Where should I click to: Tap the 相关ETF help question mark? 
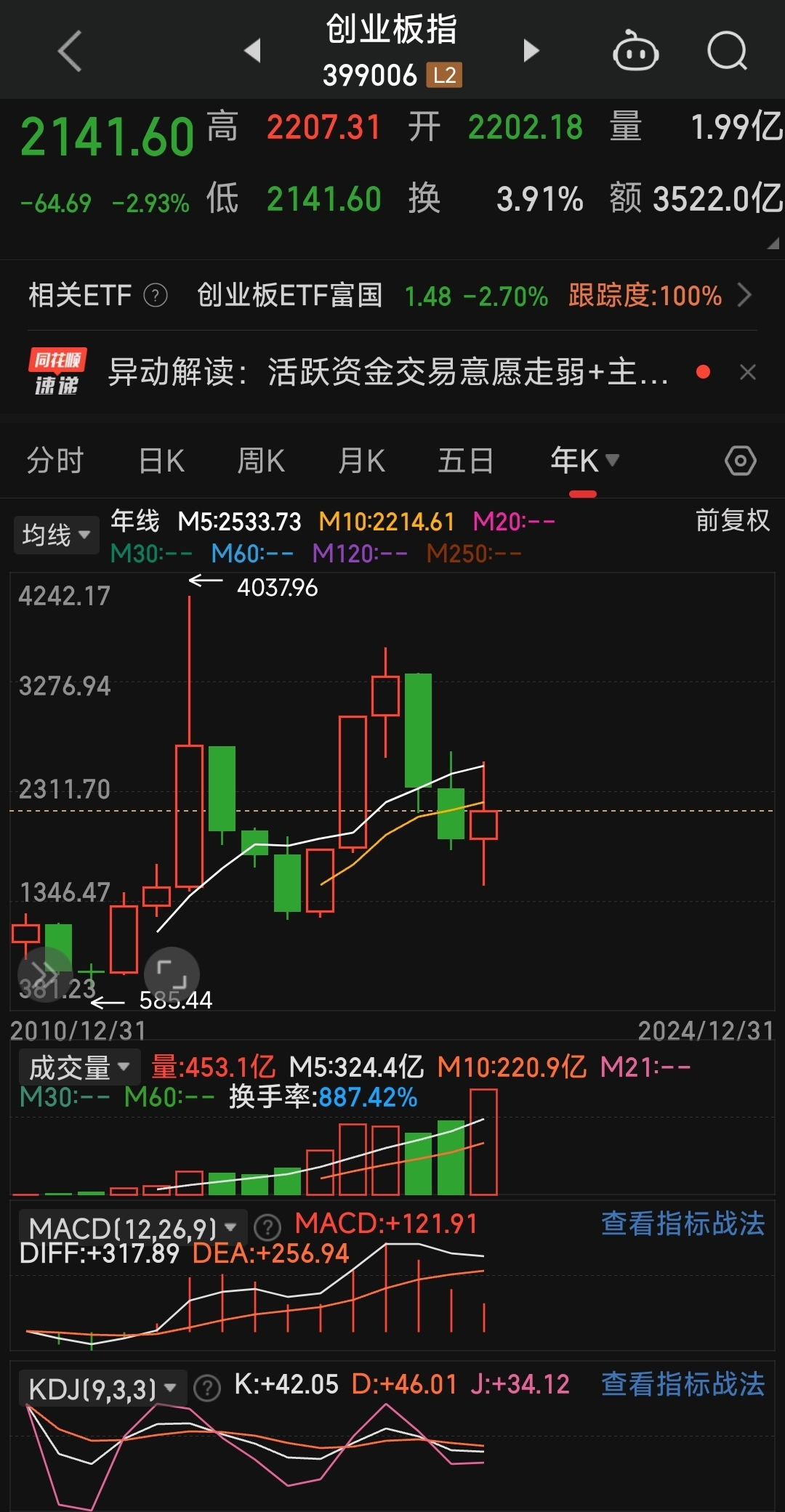[x=156, y=295]
